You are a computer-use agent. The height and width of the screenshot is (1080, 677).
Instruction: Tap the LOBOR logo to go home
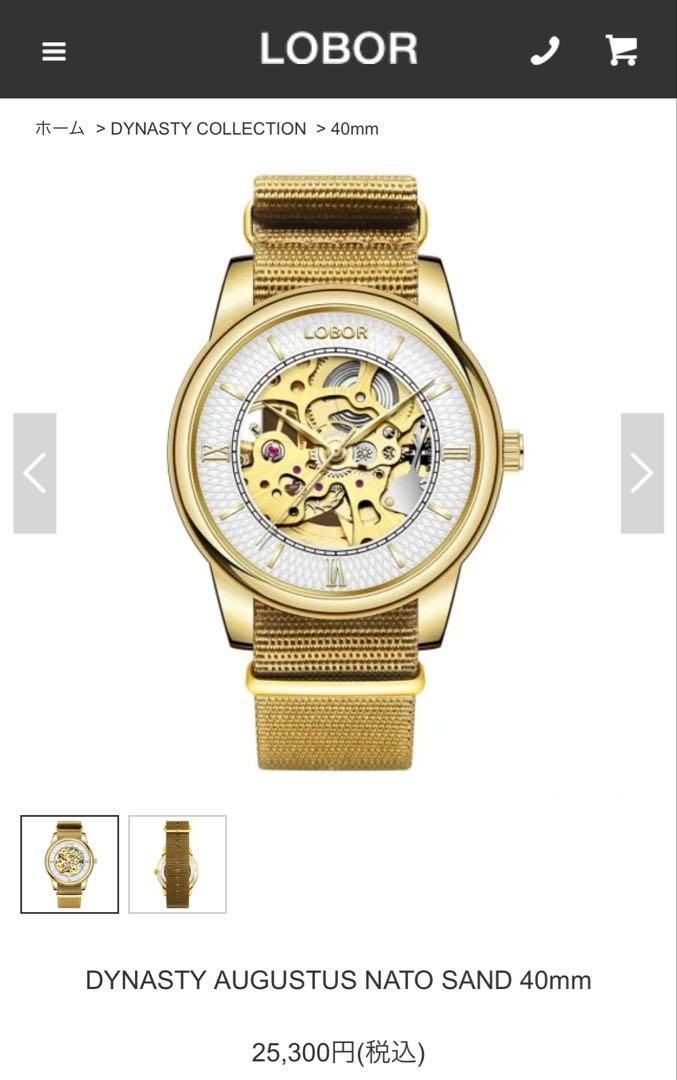point(338,49)
